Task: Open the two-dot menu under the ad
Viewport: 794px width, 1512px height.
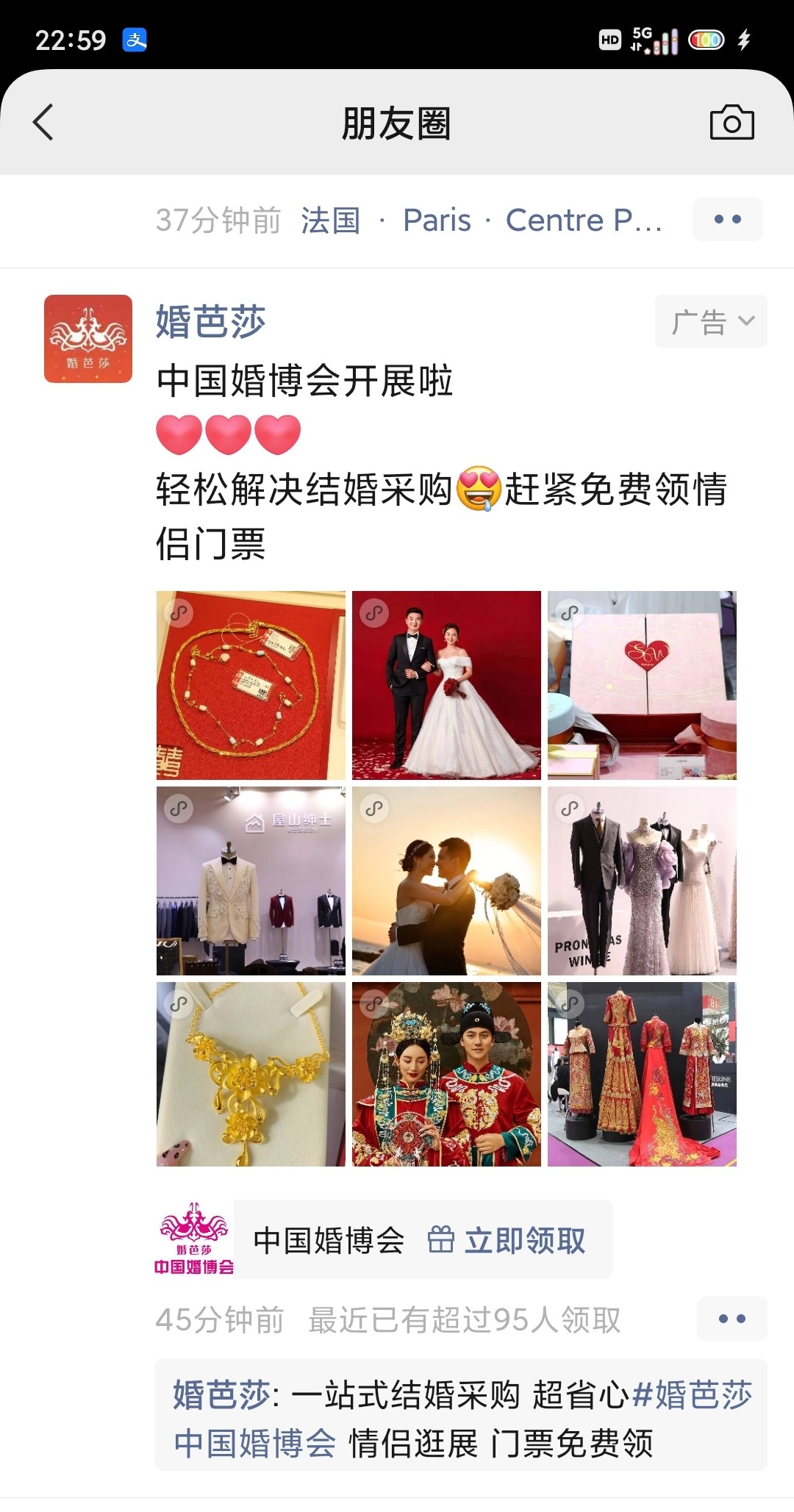Action: tap(732, 1319)
